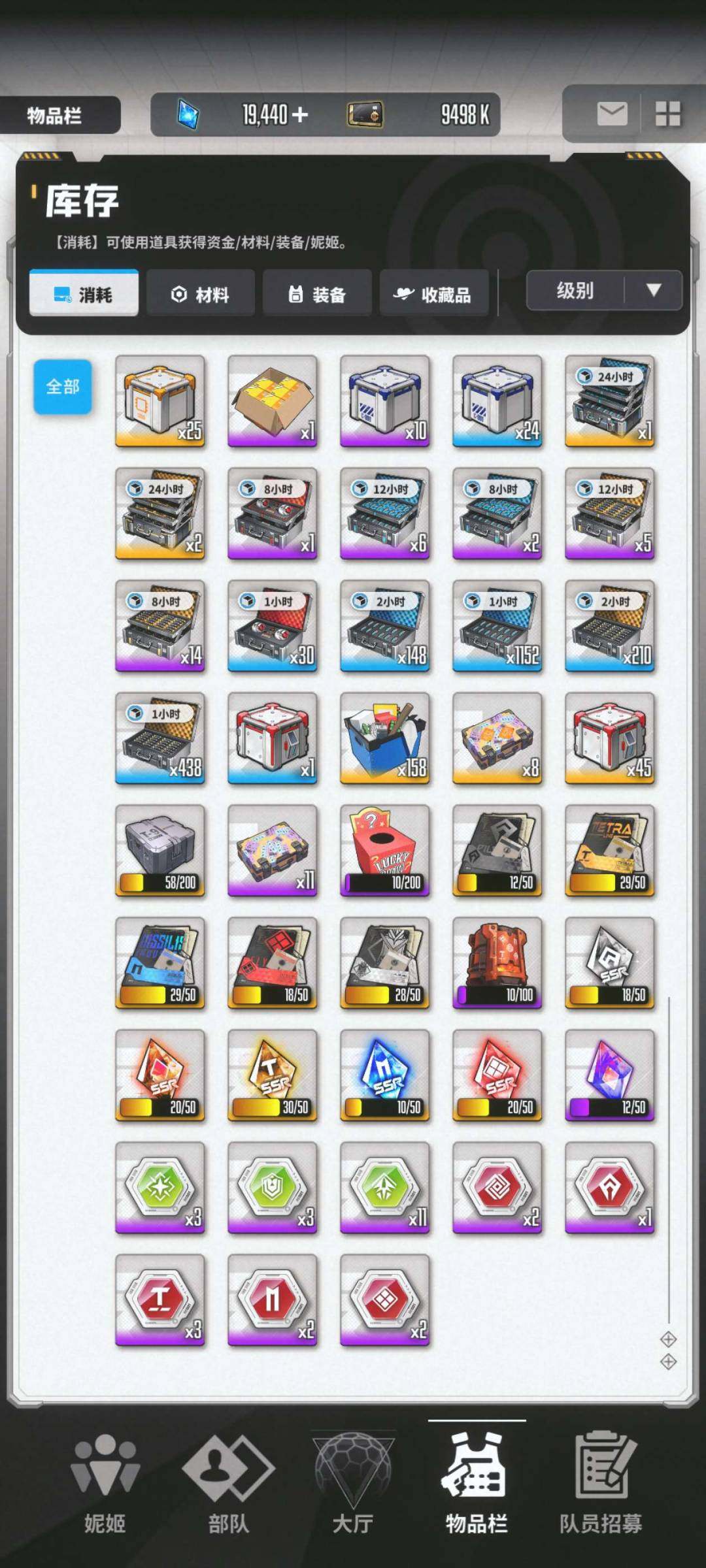
Task: Open the blue supply bin x158
Action: [x=385, y=738]
